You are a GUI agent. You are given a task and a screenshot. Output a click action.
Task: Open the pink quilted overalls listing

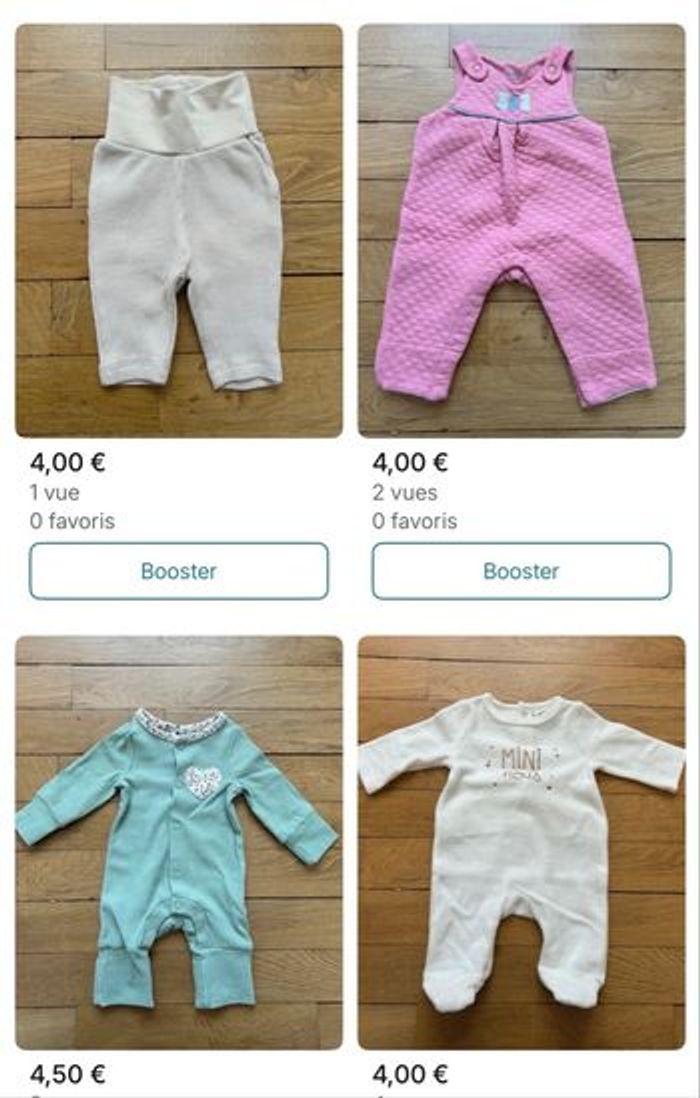[x=522, y=231]
